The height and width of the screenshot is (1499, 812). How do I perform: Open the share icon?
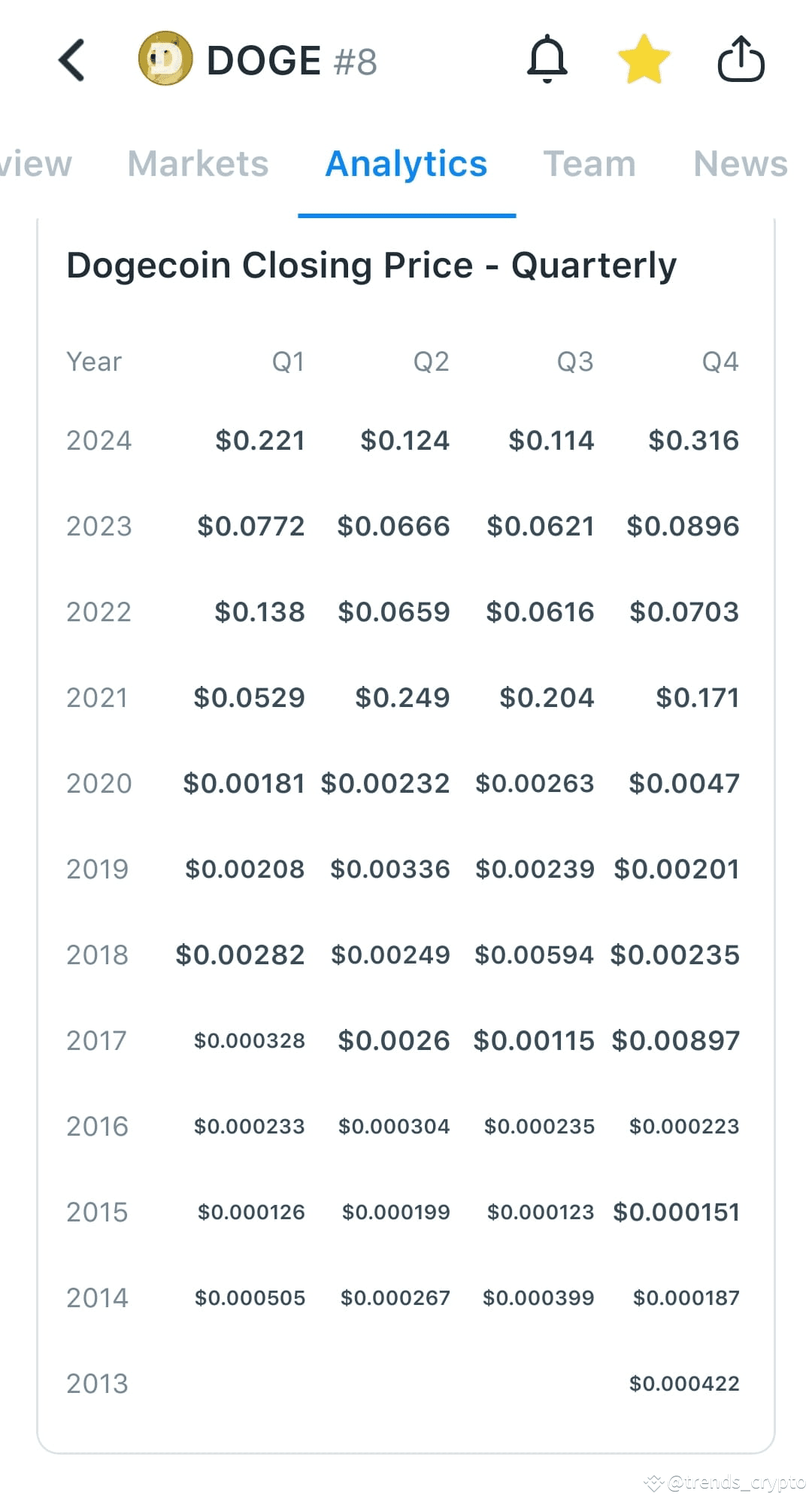point(741,59)
